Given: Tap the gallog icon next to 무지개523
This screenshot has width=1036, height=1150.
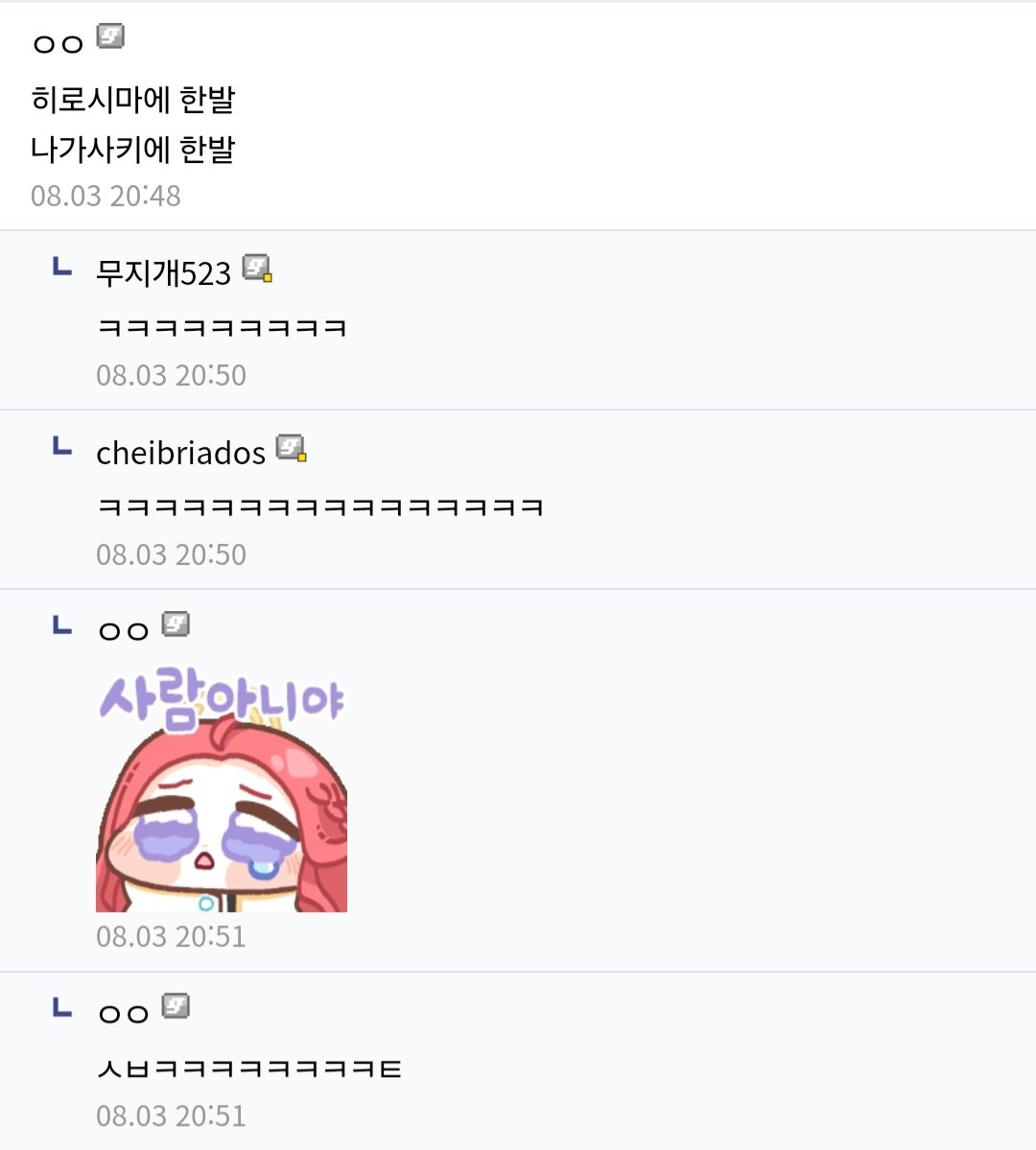Looking at the screenshot, I should [x=257, y=269].
